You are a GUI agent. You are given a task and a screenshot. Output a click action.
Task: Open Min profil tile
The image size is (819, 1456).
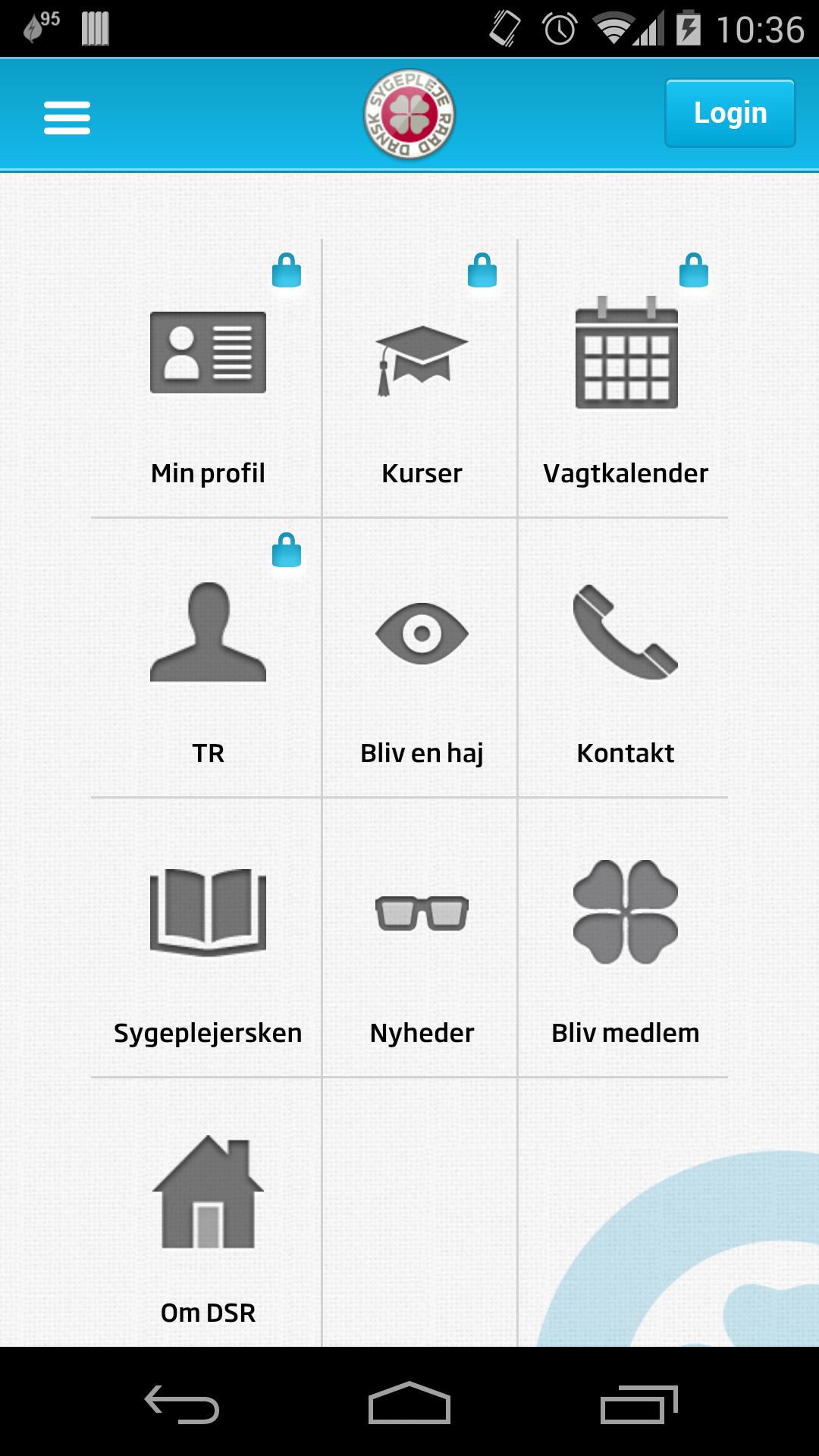208,379
